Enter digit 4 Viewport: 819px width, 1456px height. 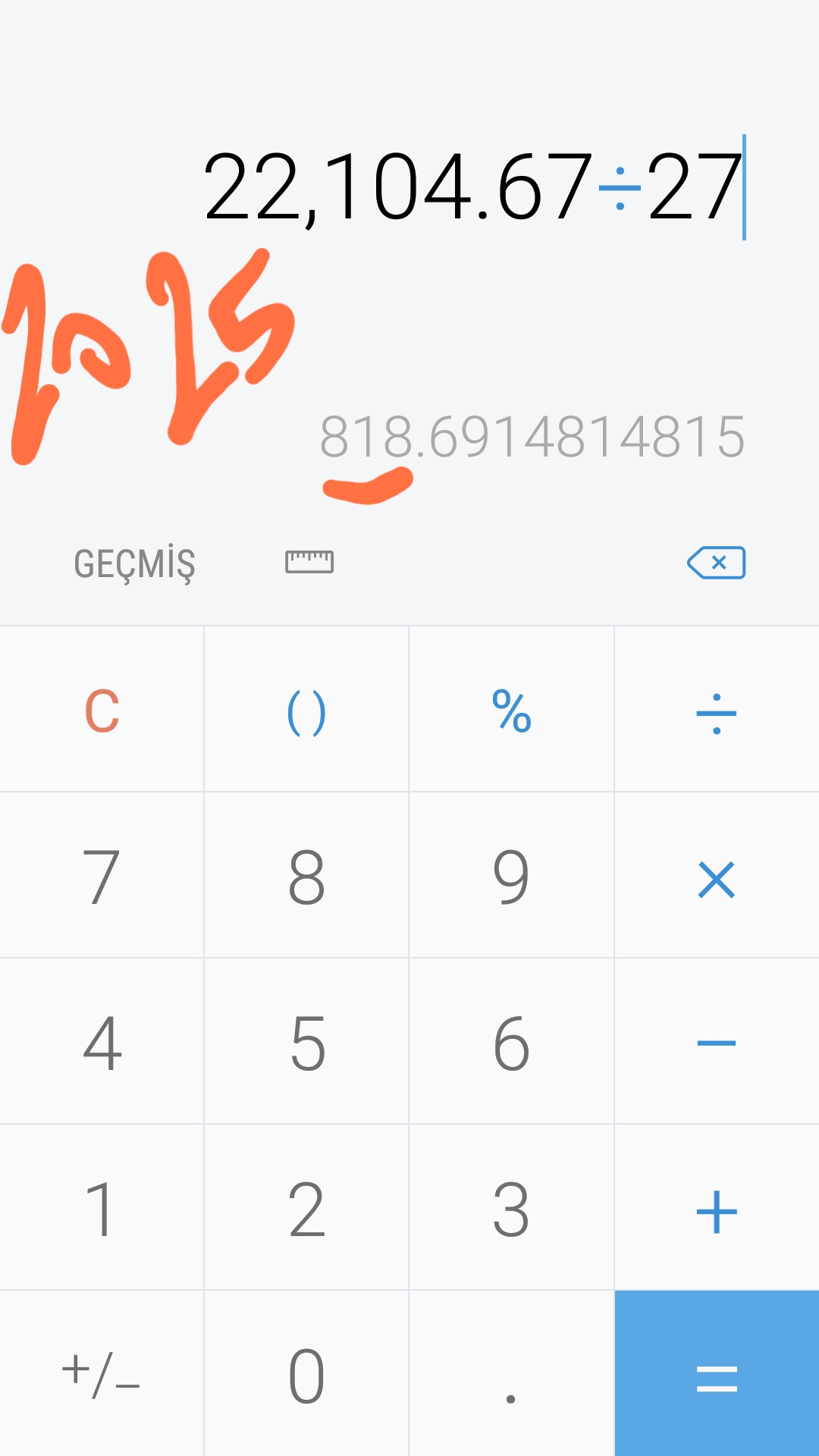(102, 1043)
